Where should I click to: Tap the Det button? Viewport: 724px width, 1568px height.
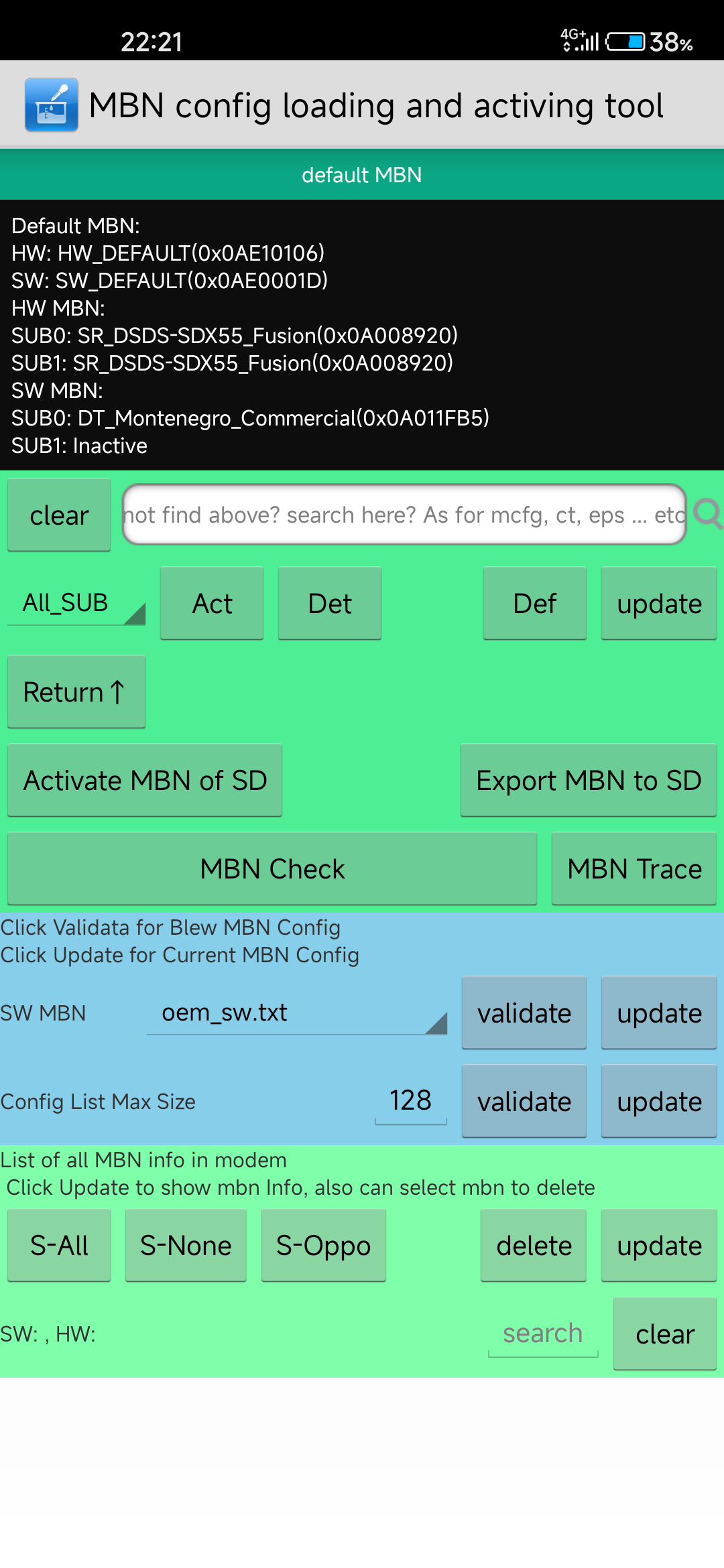330,604
